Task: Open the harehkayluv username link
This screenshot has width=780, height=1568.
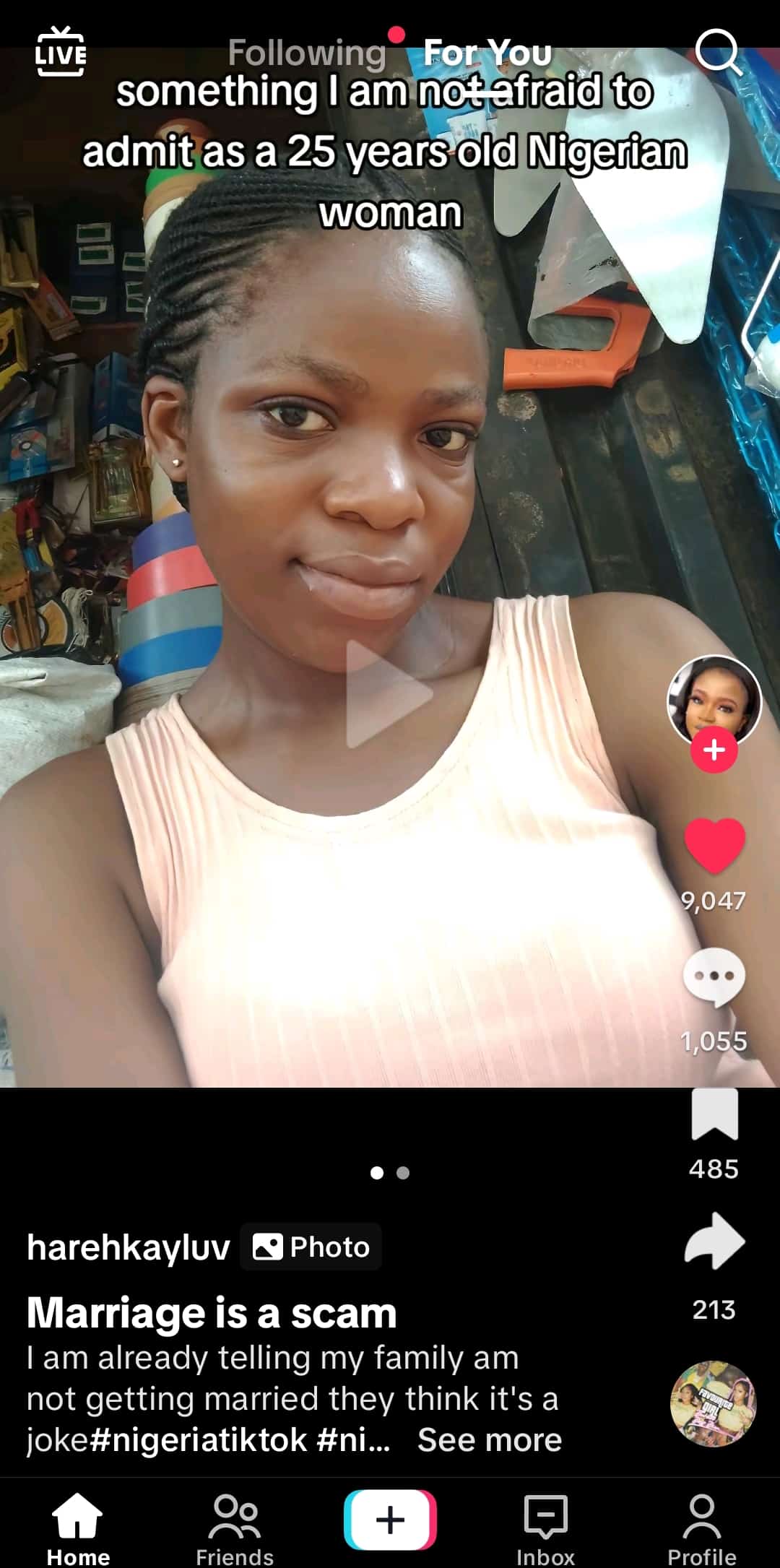Action: point(129,1247)
